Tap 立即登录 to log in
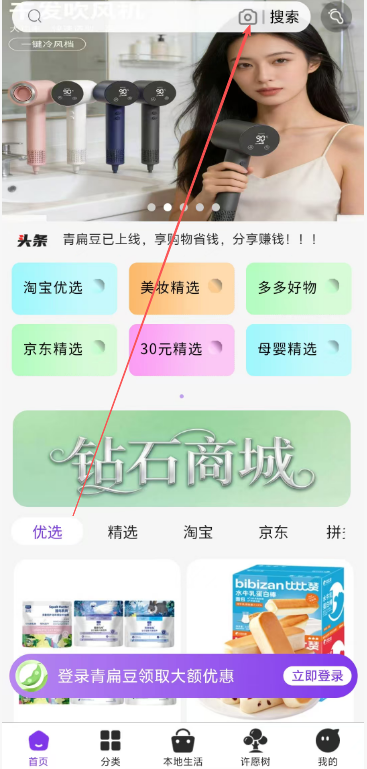367x769 pixels. [317, 676]
